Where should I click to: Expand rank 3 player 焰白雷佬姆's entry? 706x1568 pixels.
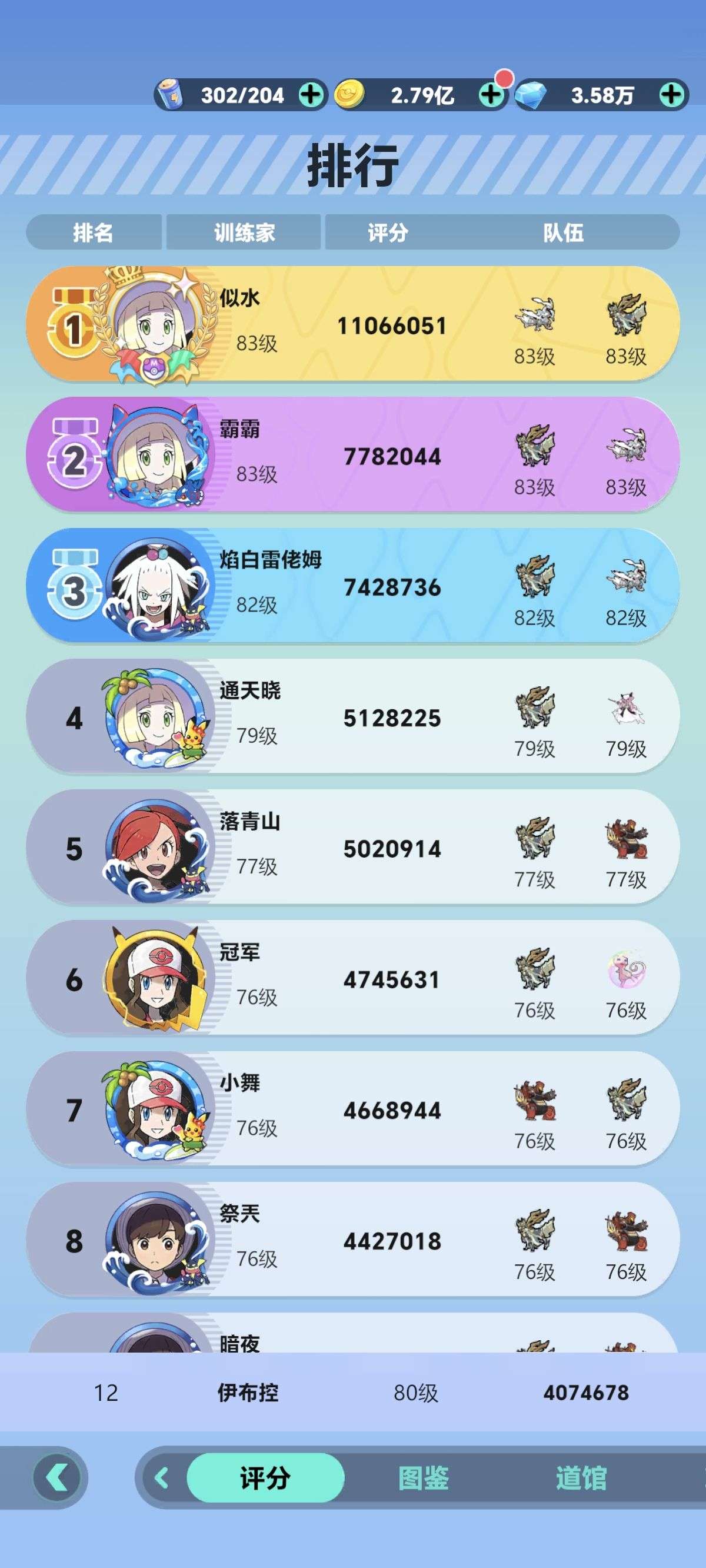(x=353, y=587)
